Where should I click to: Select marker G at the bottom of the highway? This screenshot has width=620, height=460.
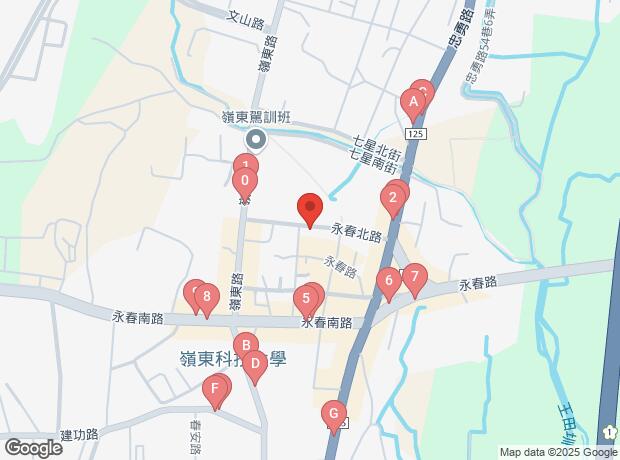(334, 414)
